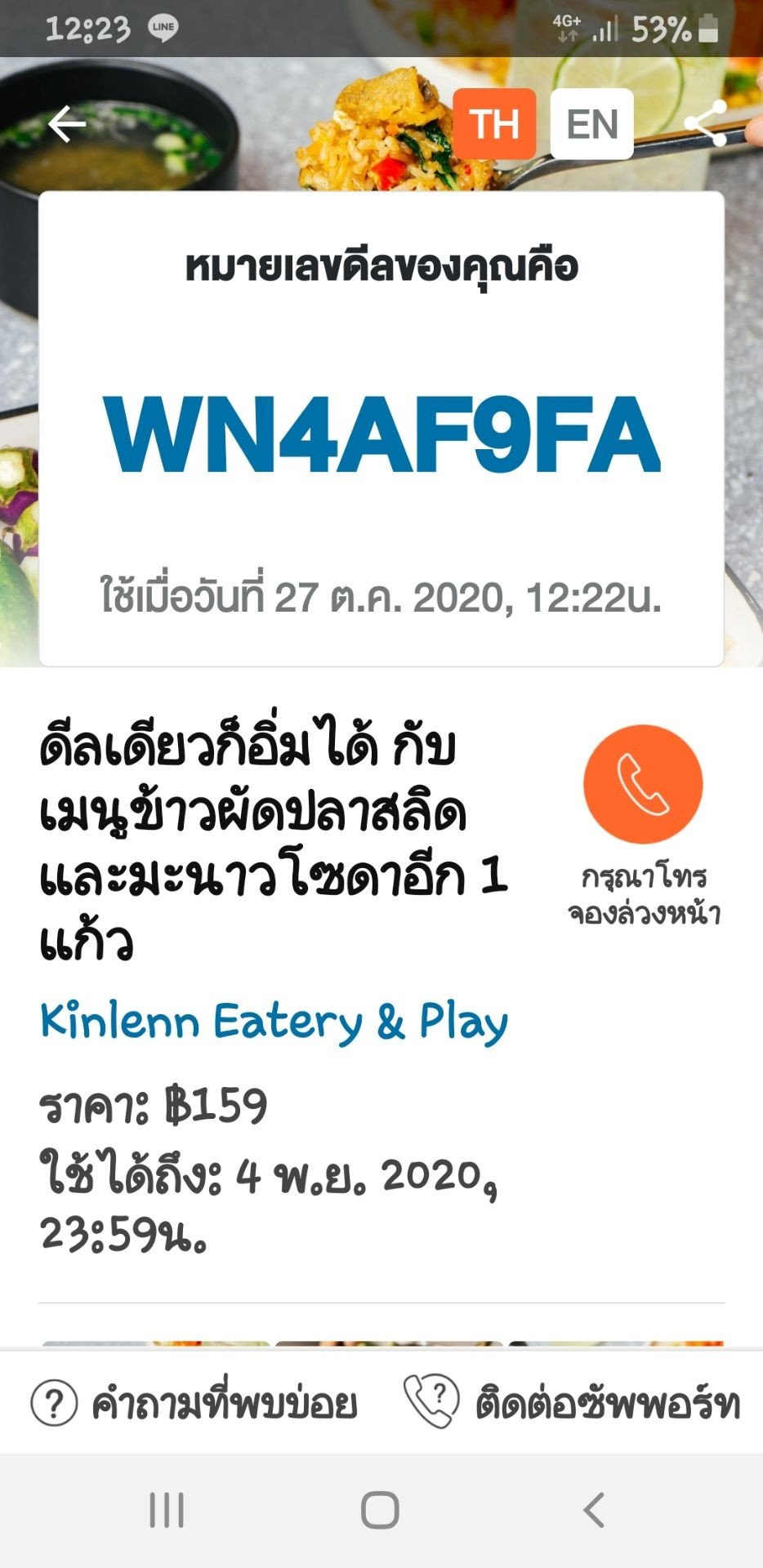Toggle the 4G+ network indicator
This screenshot has width=763, height=1568.
coord(568,24)
